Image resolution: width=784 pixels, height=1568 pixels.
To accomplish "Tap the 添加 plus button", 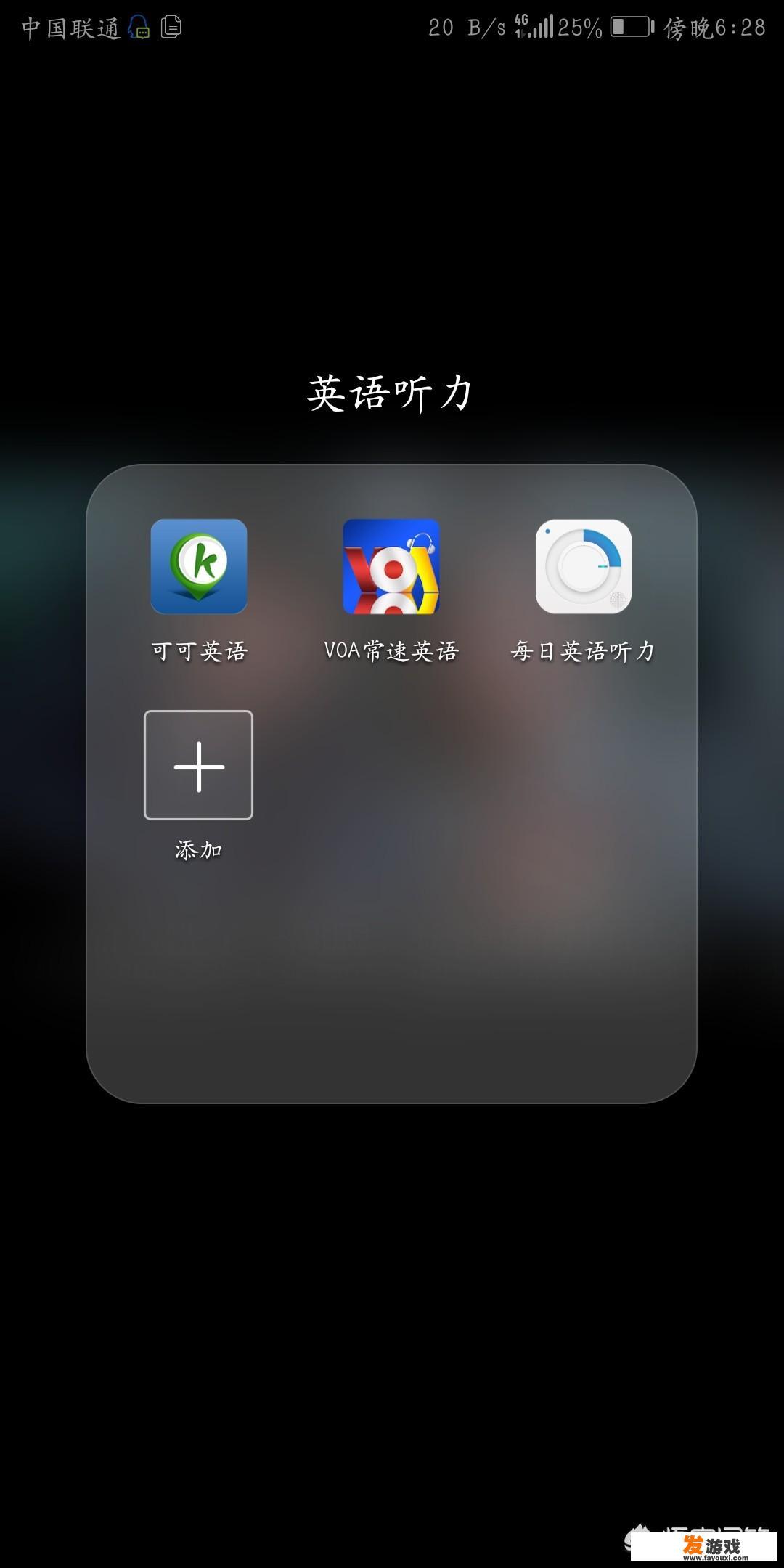I will 199,765.
